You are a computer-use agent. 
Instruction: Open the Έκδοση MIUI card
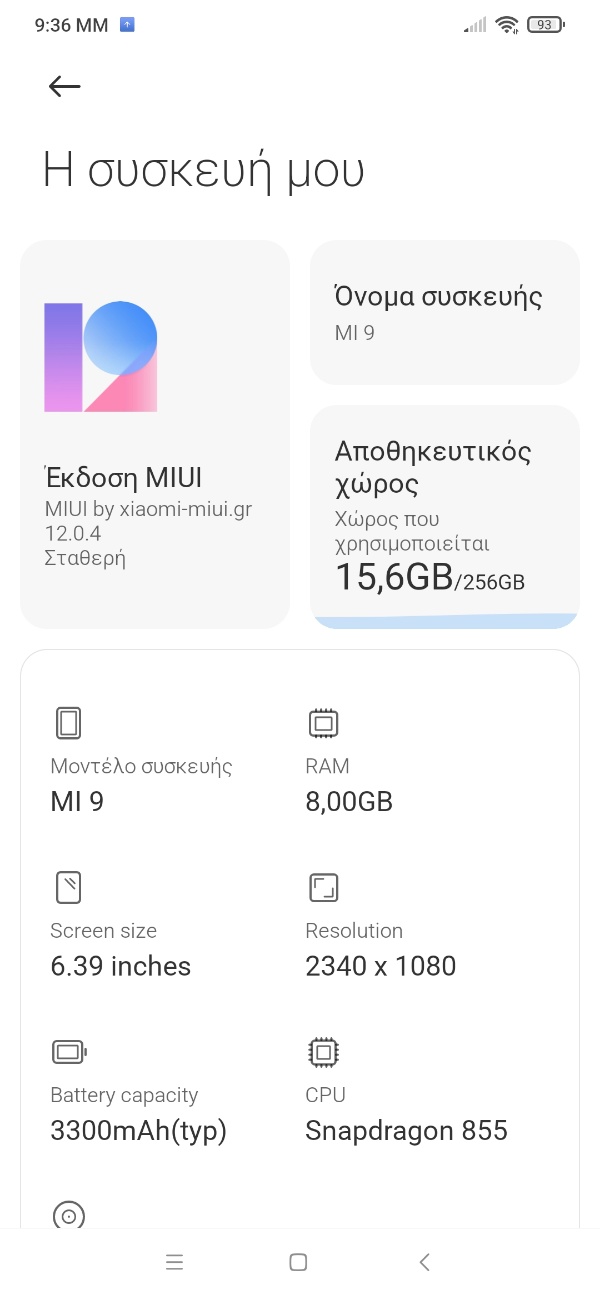tap(155, 434)
